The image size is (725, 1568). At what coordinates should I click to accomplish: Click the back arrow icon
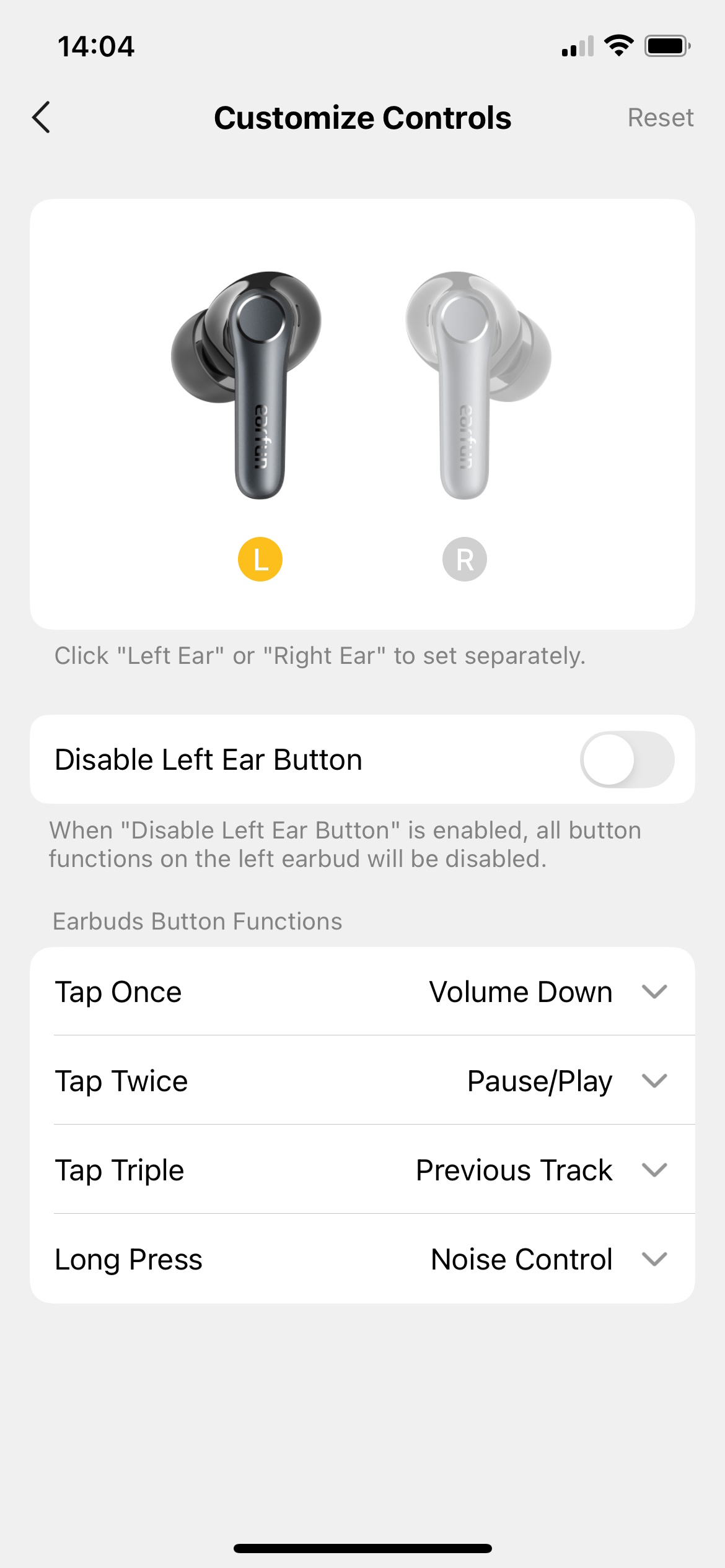pyautogui.click(x=41, y=117)
